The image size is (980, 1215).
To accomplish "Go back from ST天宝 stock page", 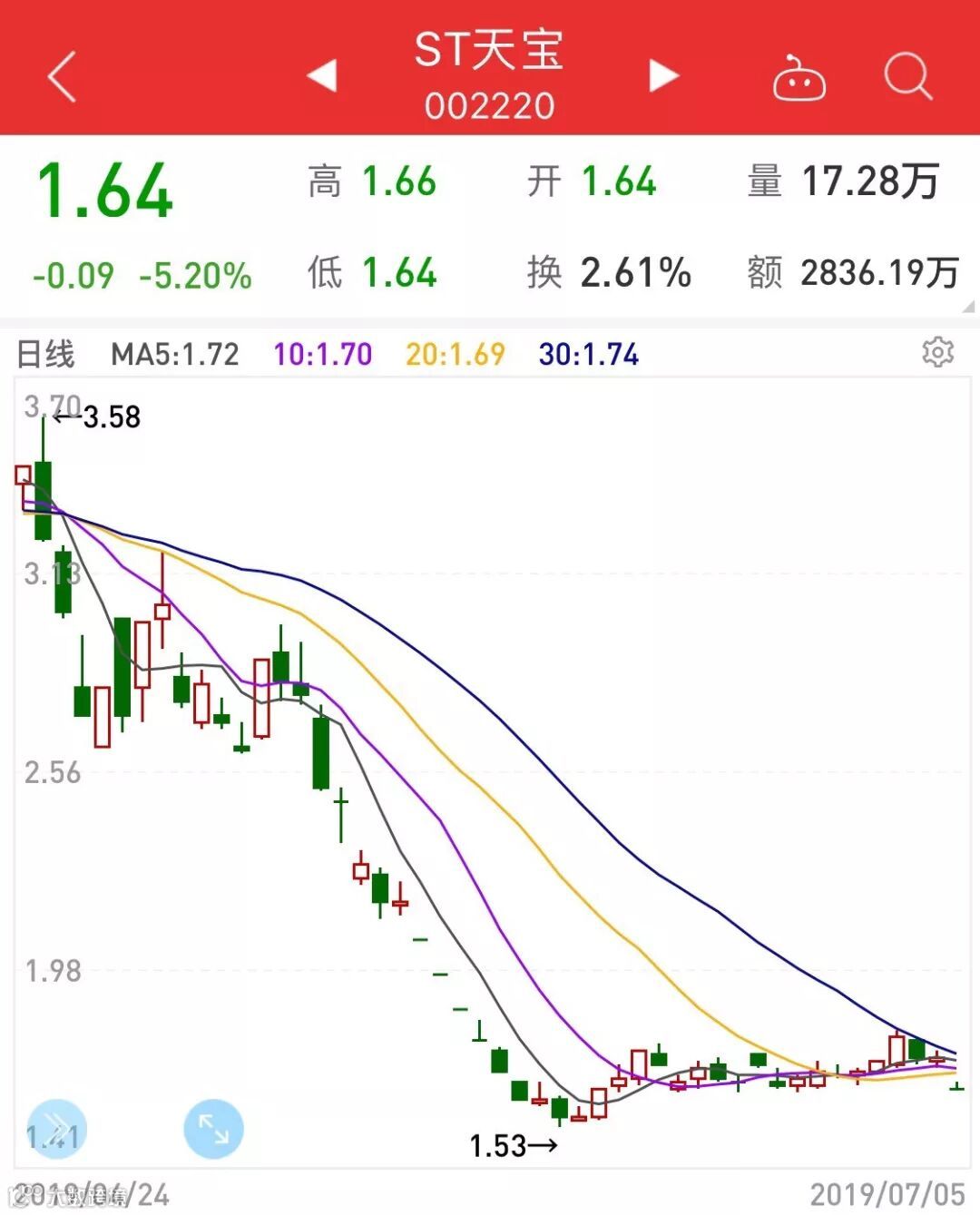I will point(62,76).
